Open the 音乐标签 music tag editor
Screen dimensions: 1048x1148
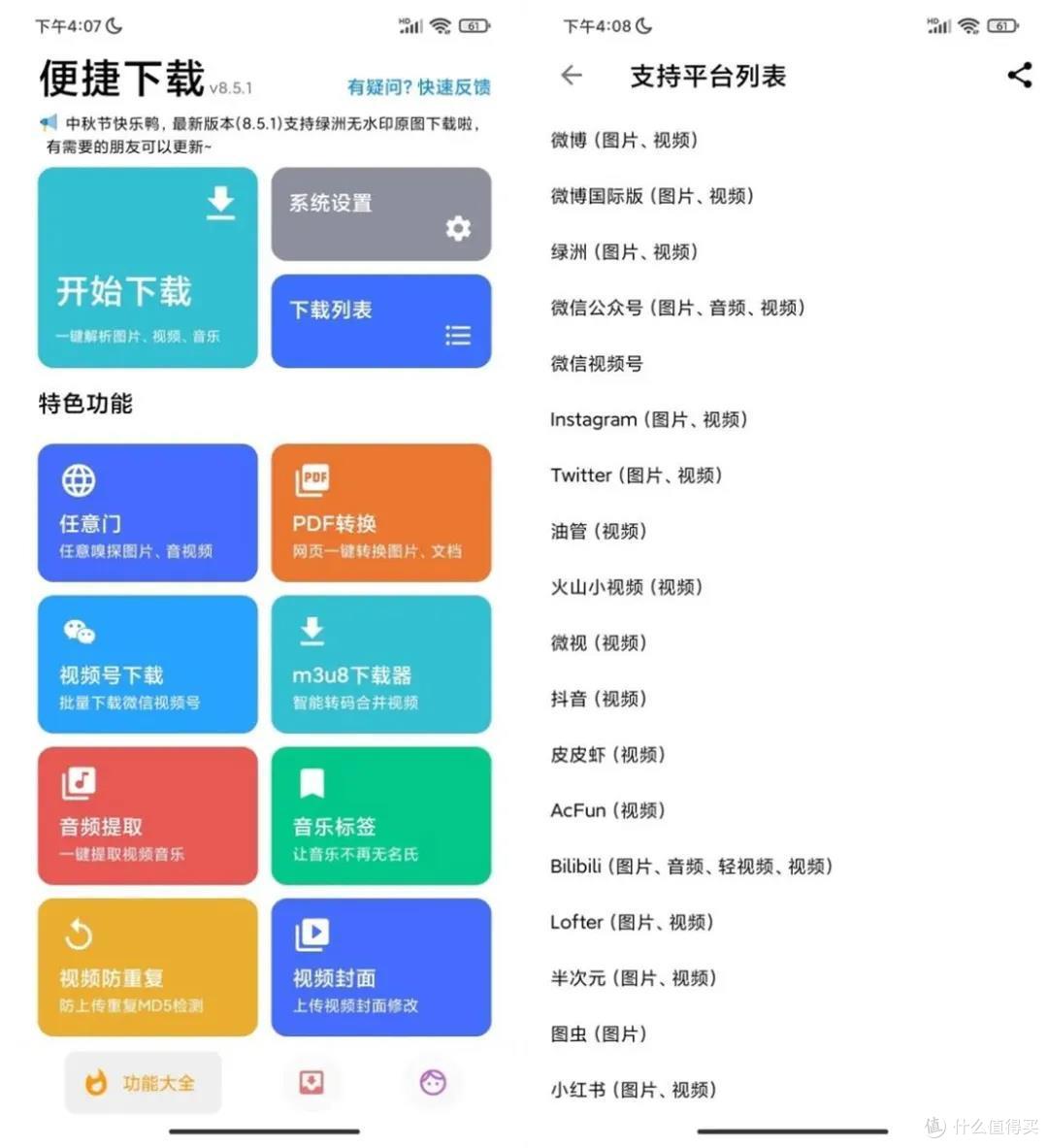coord(380,815)
